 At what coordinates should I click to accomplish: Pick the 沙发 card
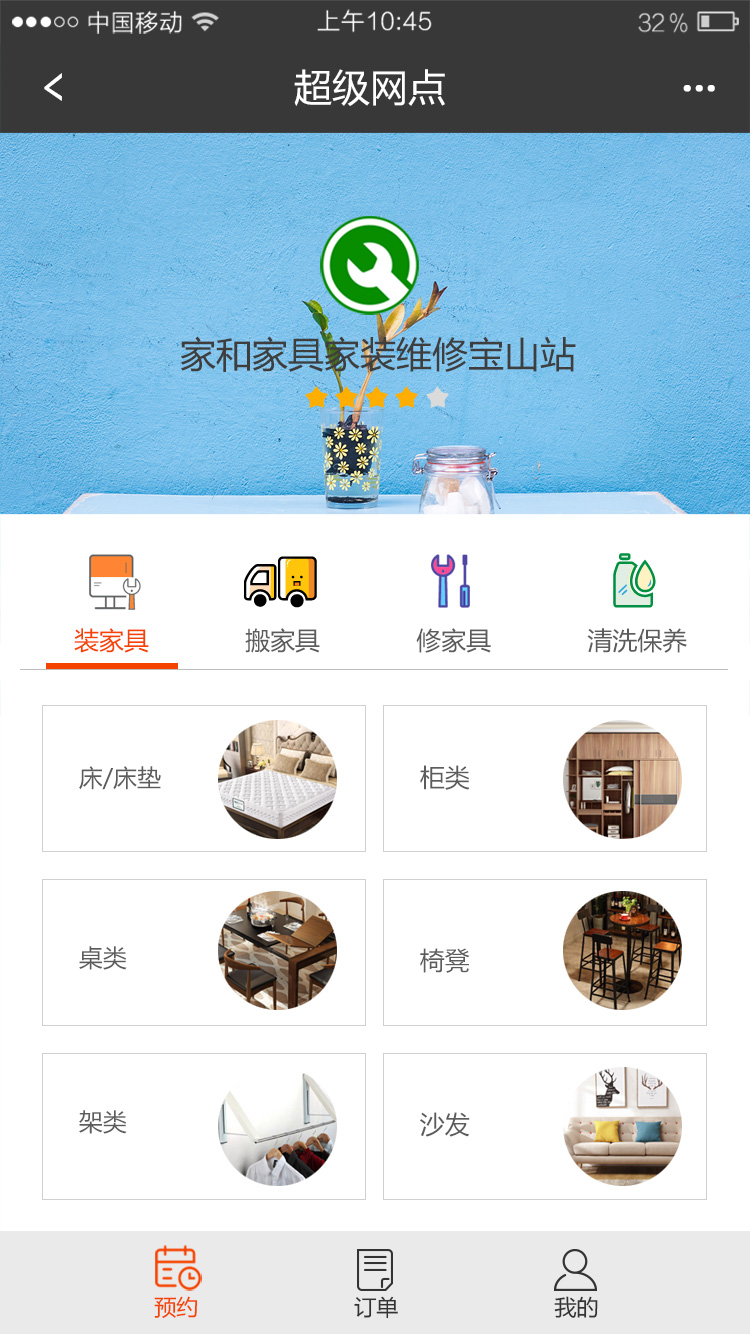pos(545,1126)
